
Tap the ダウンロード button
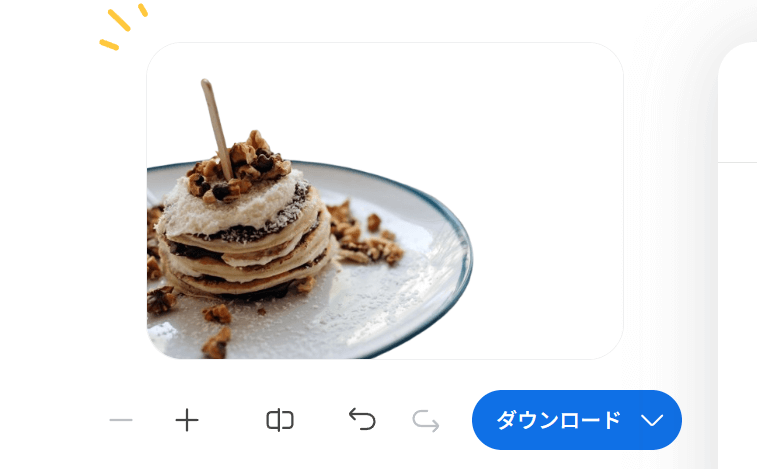coord(559,420)
